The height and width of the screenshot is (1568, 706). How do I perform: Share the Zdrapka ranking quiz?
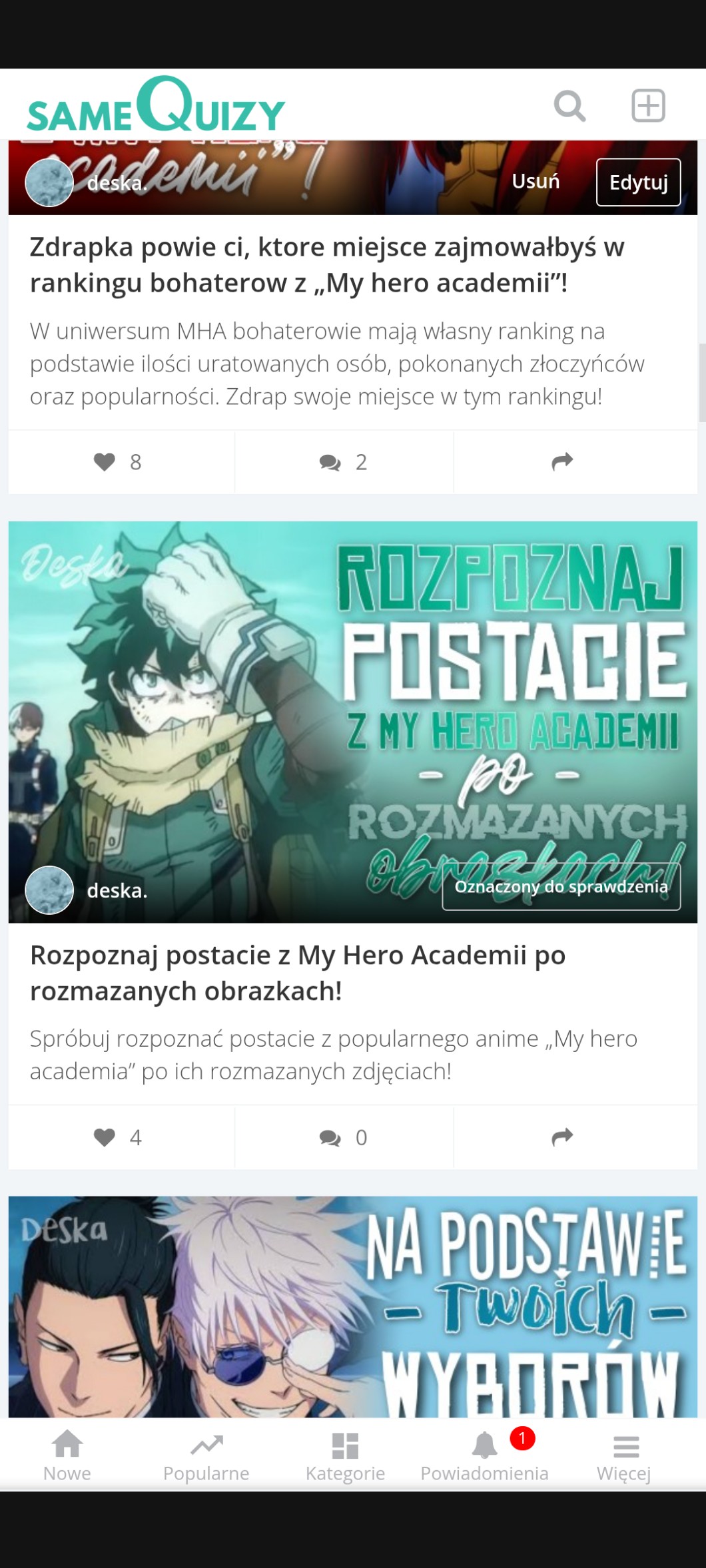(x=563, y=462)
